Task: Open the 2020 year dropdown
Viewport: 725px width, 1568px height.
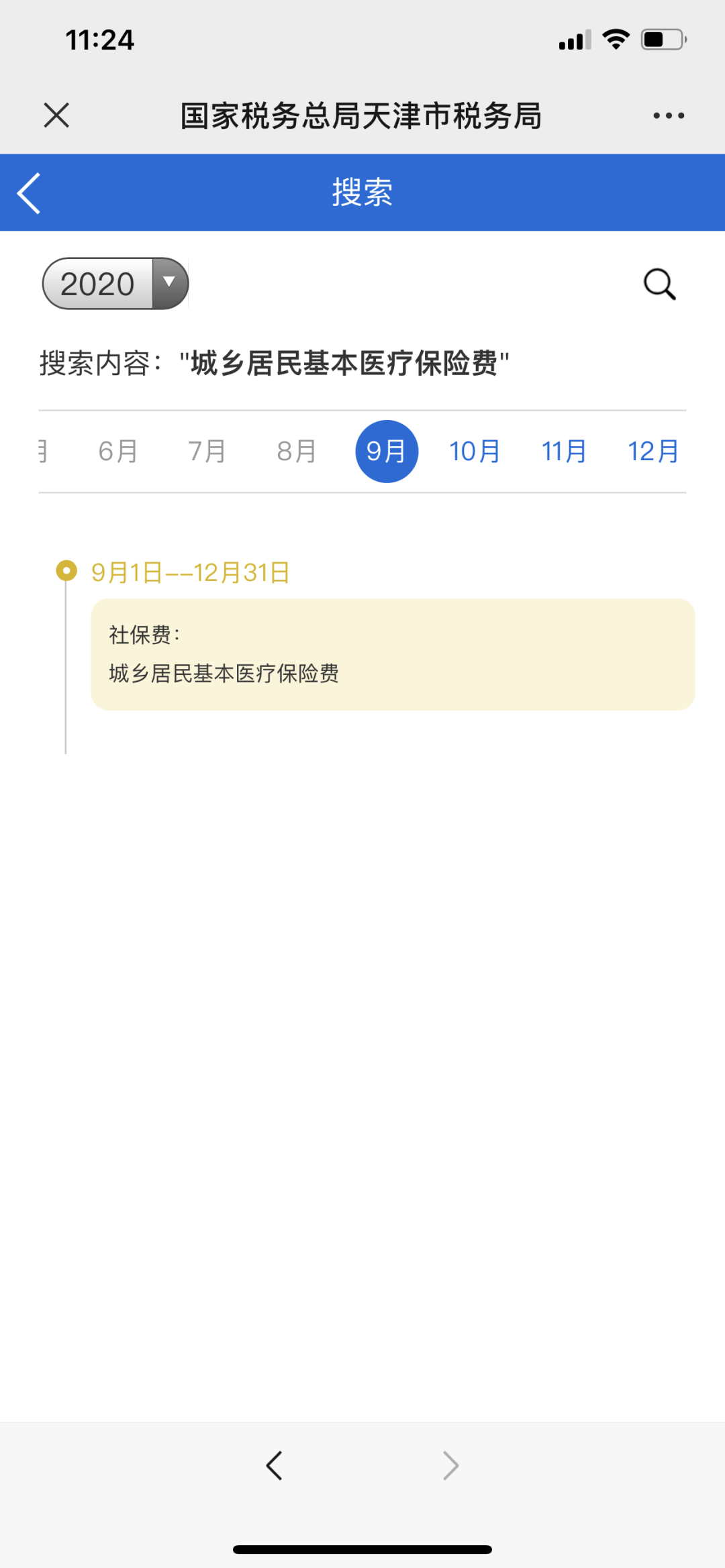Action: click(115, 284)
